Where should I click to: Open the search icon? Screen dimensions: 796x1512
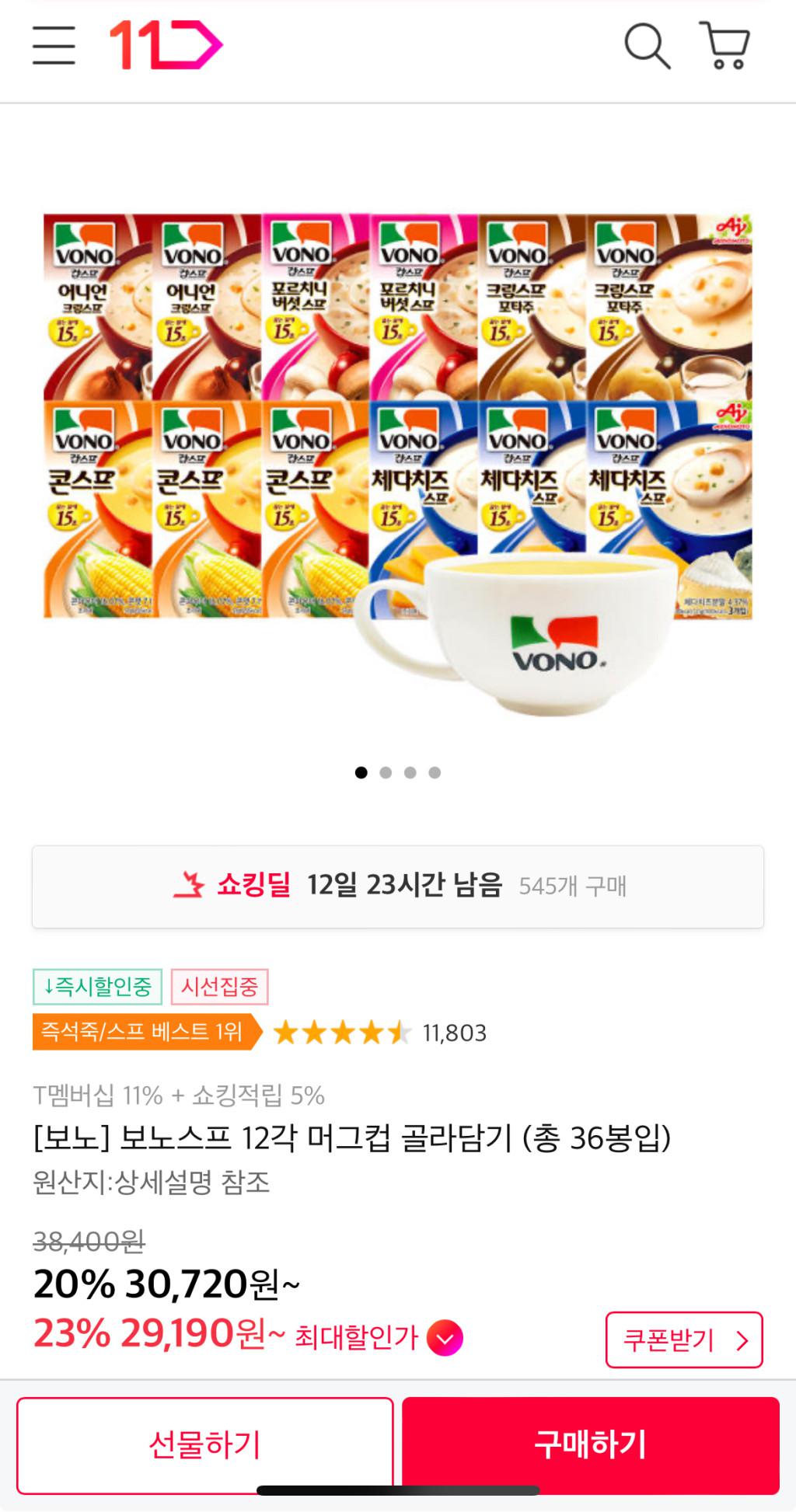pos(647,46)
